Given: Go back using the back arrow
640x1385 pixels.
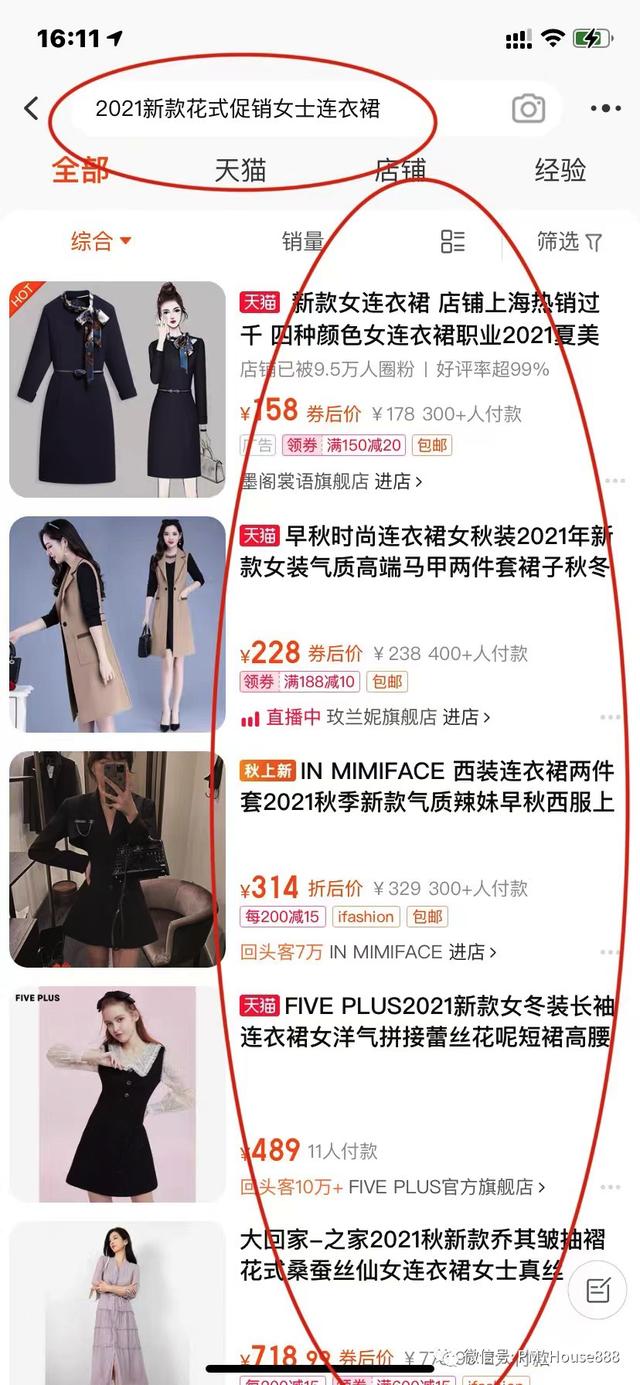Looking at the screenshot, I should [32, 109].
